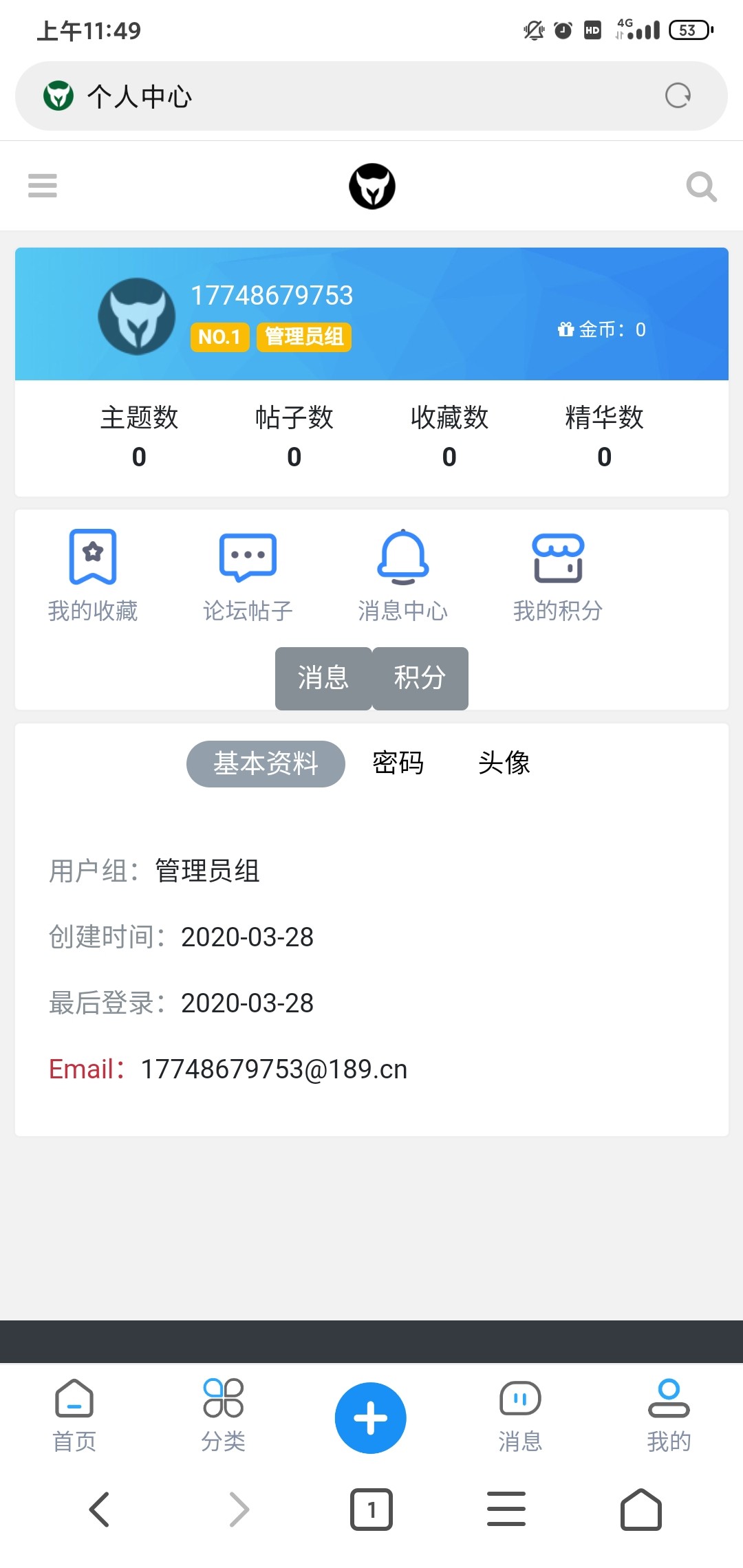This screenshot has width=743, height=1568.
Task: Tap the blue plus button
Action: coord(371,1418)
